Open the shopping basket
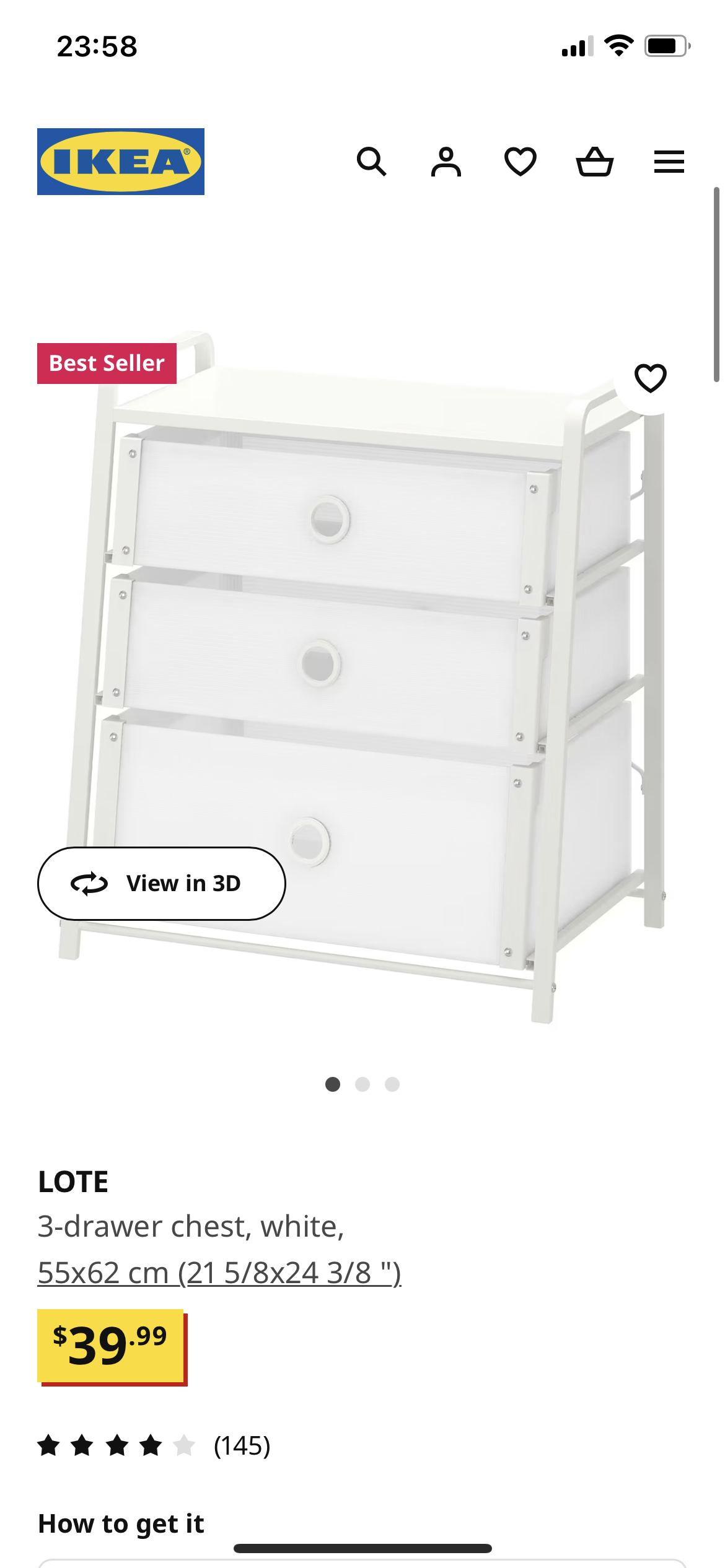This screenshot has width=725, height=1568. (594, 162)
